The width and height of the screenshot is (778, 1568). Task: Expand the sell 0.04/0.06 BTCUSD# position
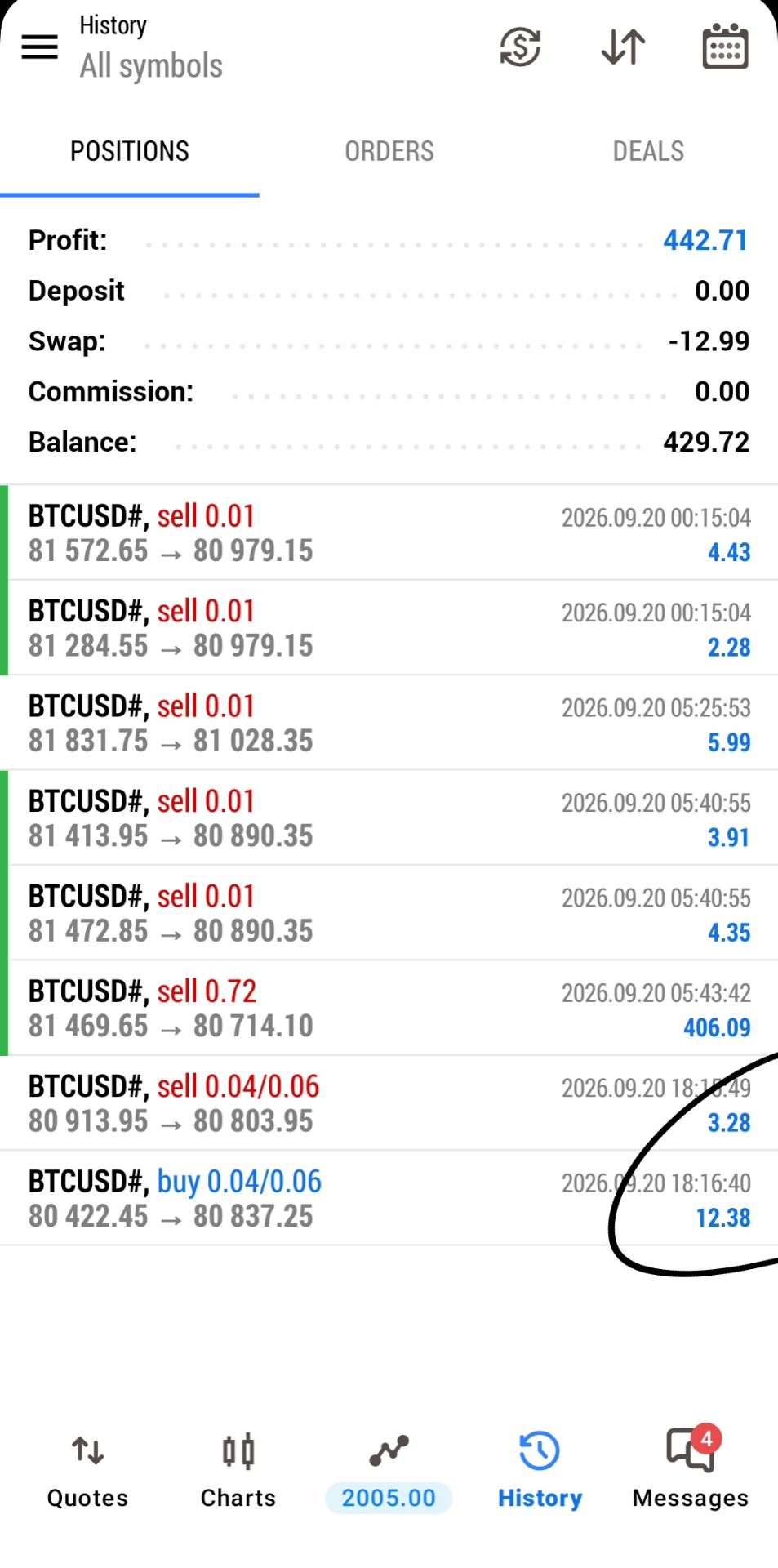point(389,1103)
